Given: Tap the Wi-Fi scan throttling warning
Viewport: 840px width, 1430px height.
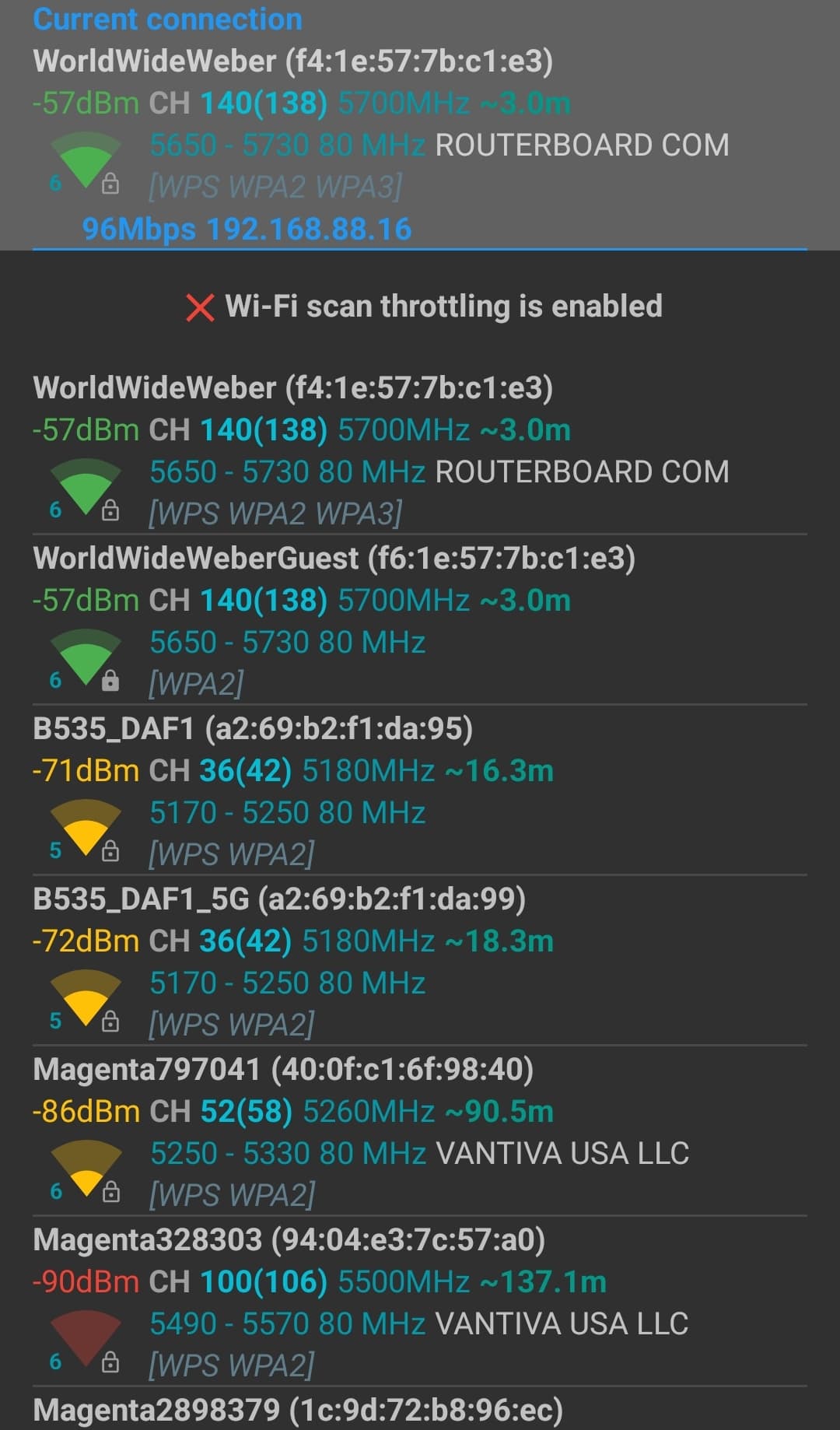Looking at the screenshot, I should tap(424, 307).
